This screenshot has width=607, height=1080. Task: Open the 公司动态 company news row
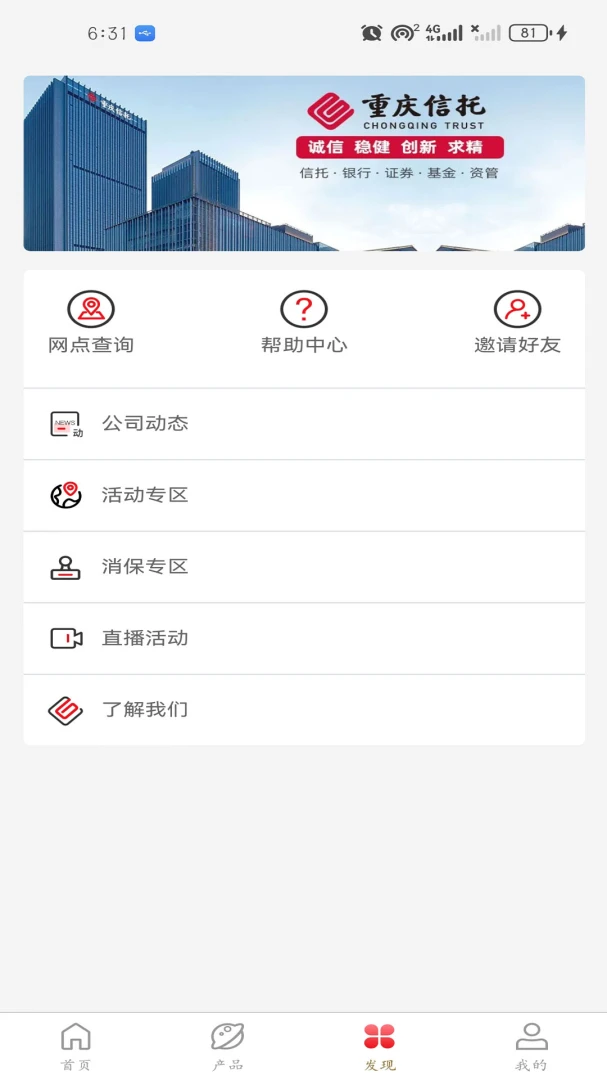pyautogui.click(x=304, y=424)
